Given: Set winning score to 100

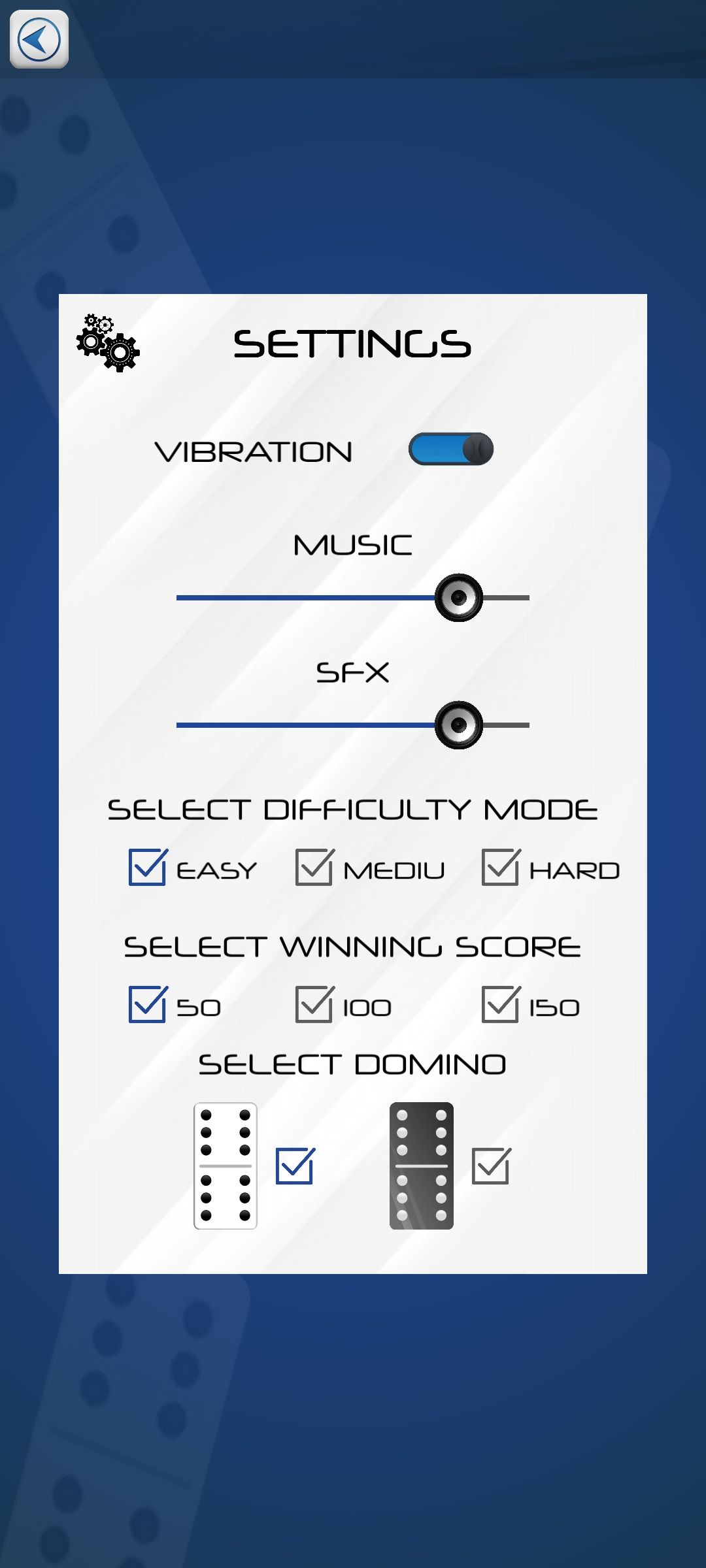Looking at the screenshot, I should 314,1005.
